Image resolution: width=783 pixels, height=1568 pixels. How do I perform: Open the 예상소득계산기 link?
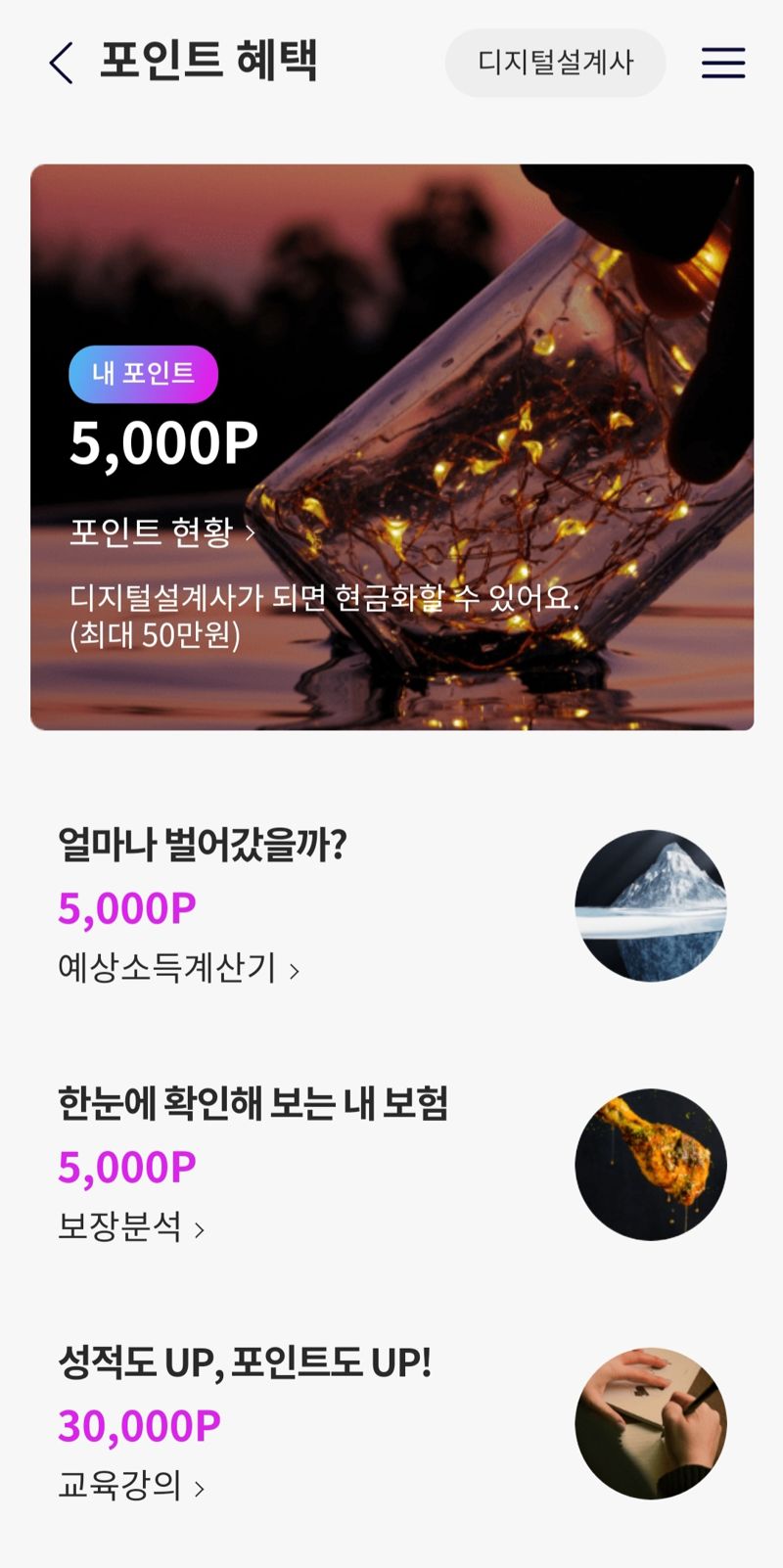(x=164, y=969)
